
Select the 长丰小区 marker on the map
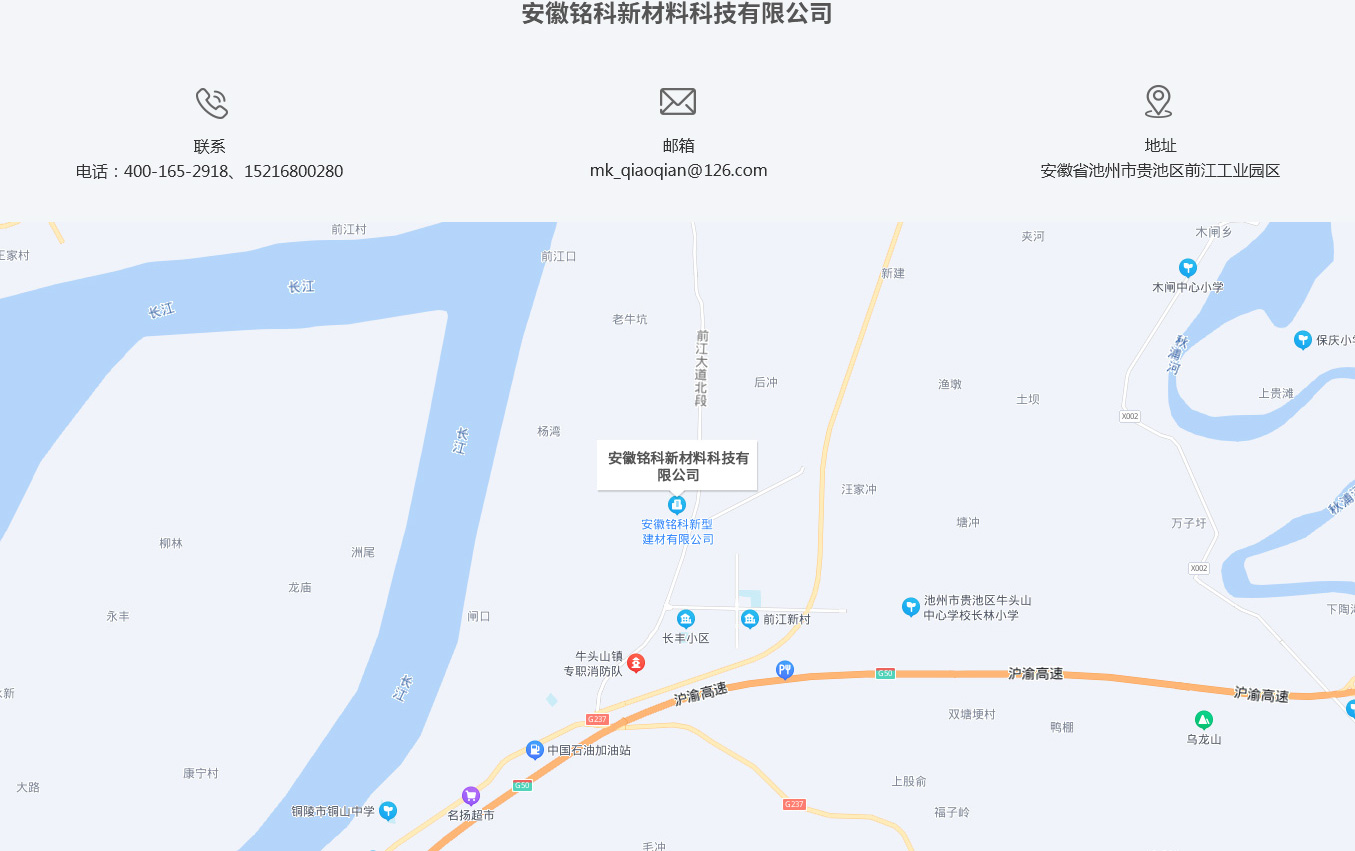(686, 619)
